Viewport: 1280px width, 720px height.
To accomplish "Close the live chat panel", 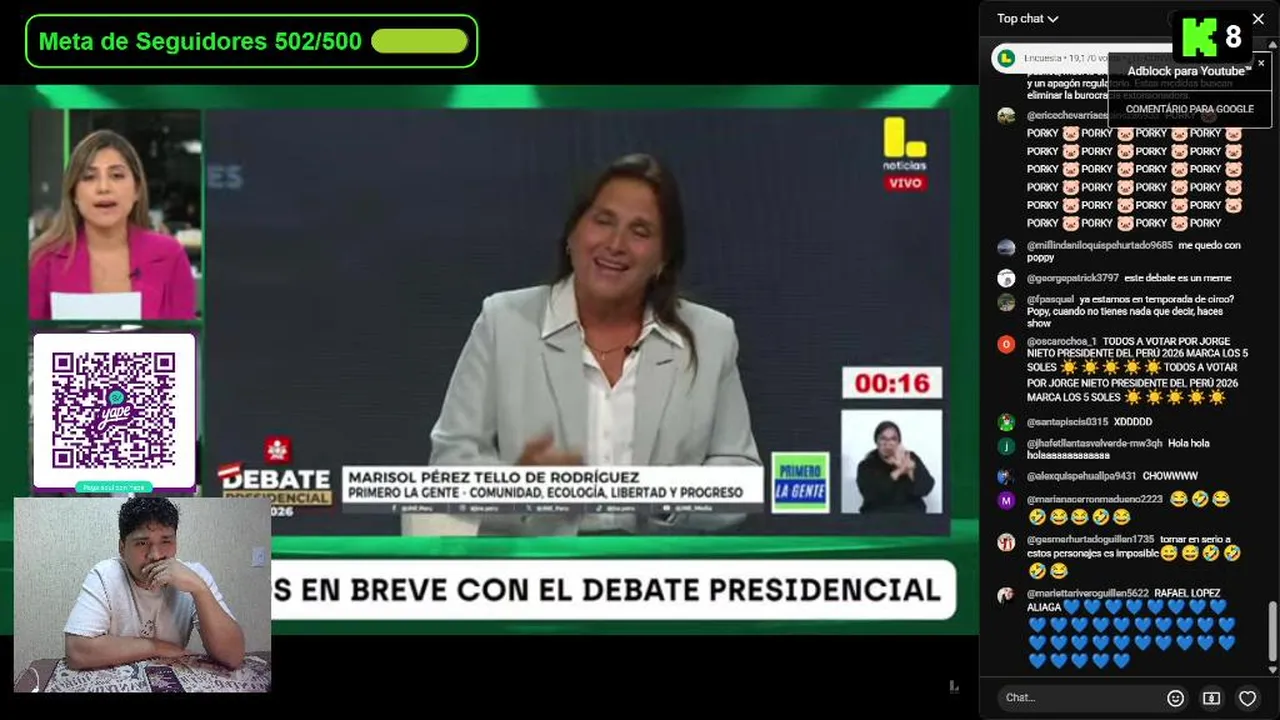I will click(1258, 19).
